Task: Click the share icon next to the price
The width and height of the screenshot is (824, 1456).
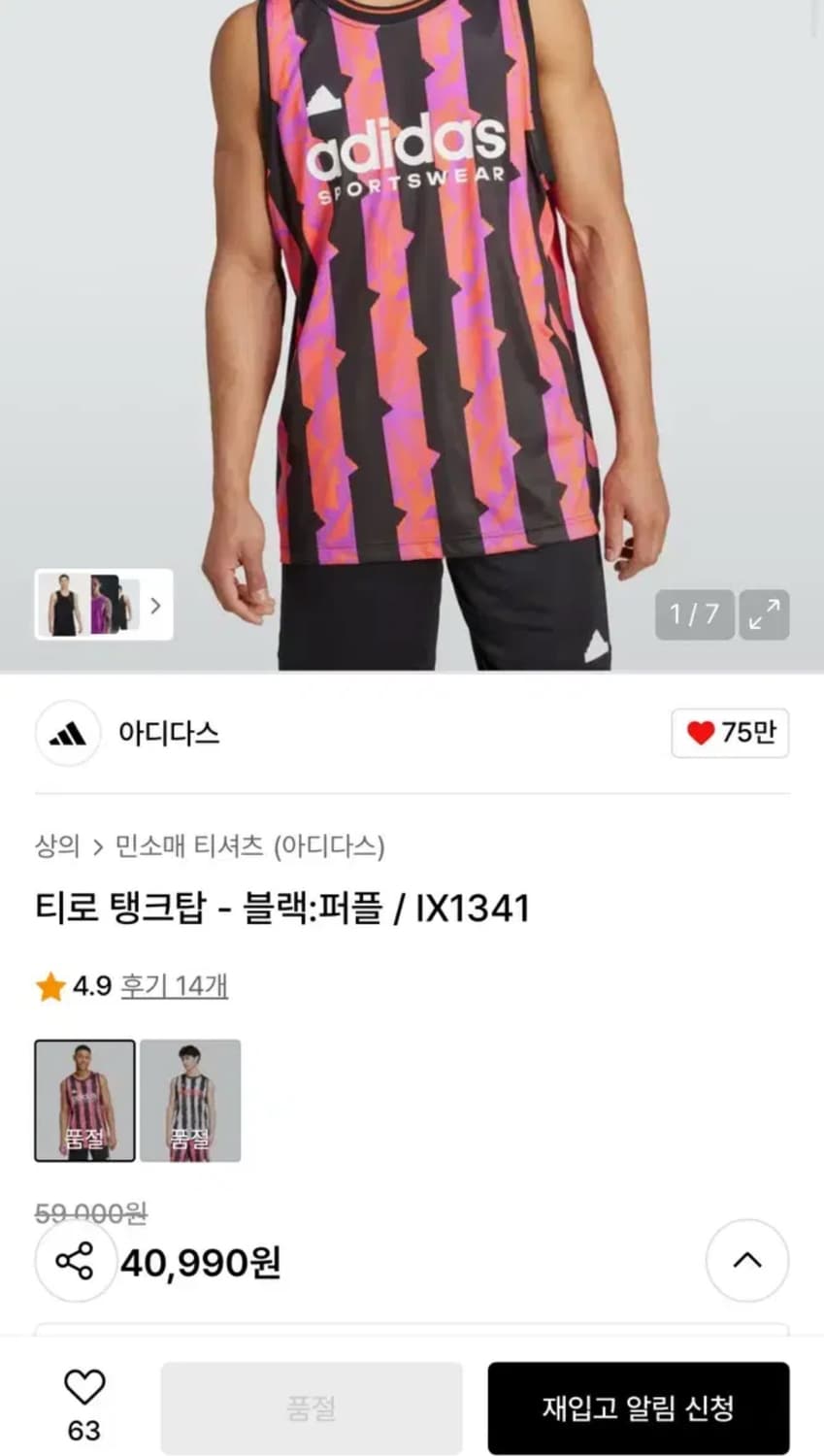Action: pyautogui.click(x=76, y=1261)
